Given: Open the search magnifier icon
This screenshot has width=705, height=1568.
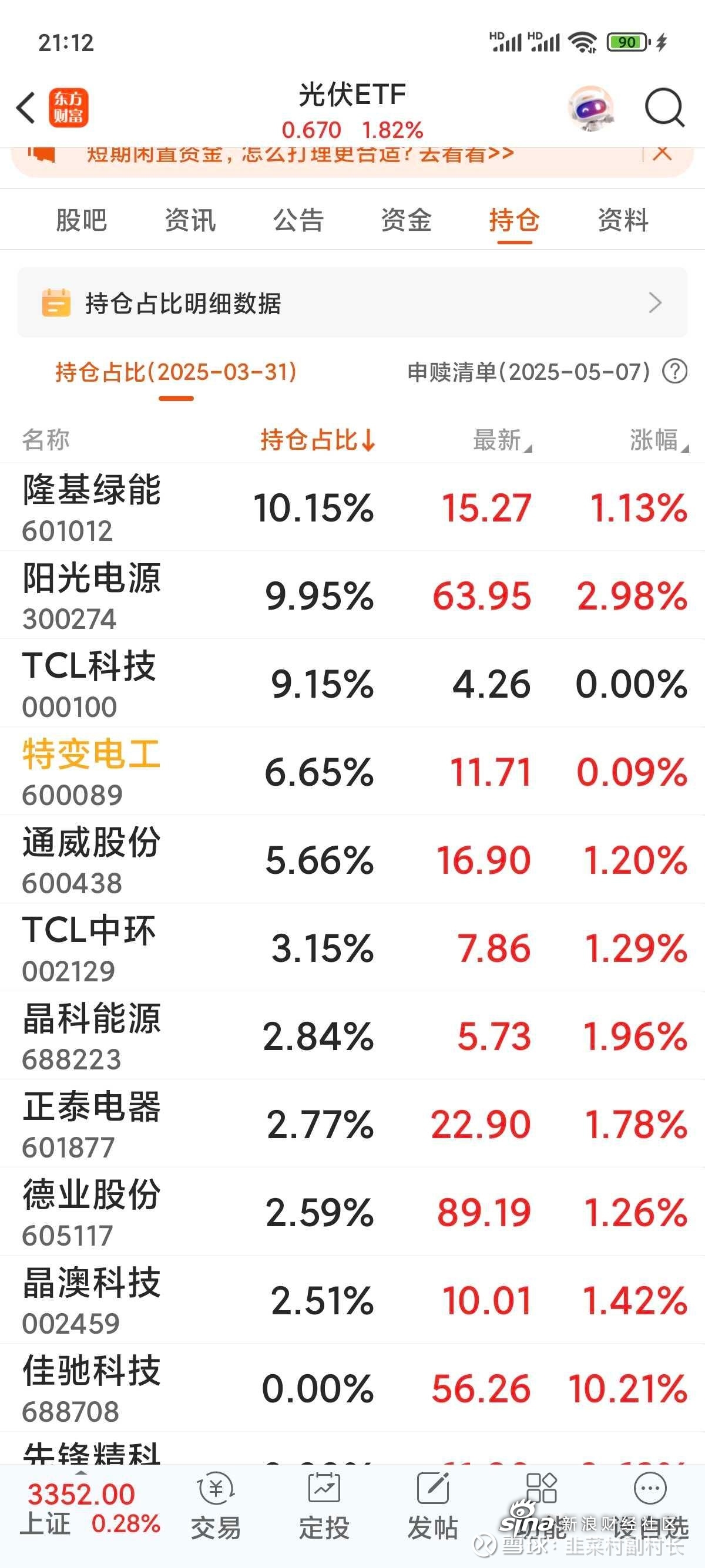Looking at the screenshot, I should pos(664,107).
